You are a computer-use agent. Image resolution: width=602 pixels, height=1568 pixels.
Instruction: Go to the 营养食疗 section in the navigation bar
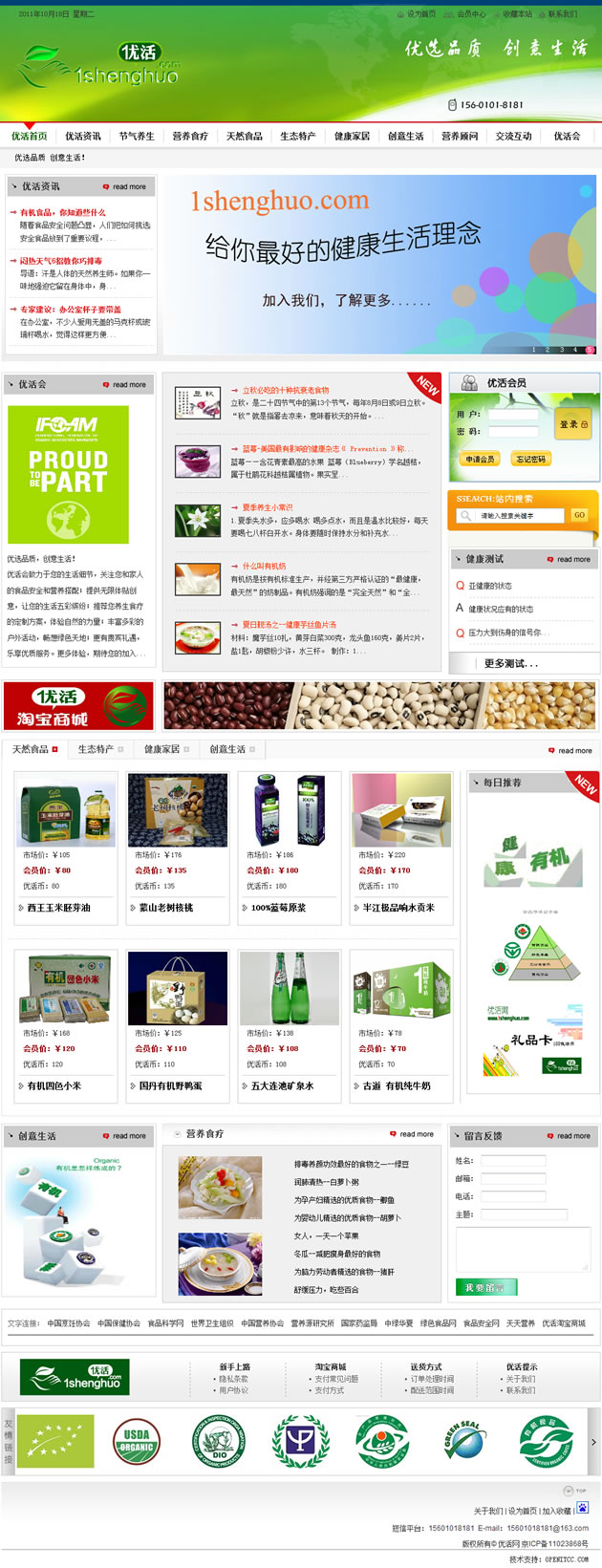189,136
